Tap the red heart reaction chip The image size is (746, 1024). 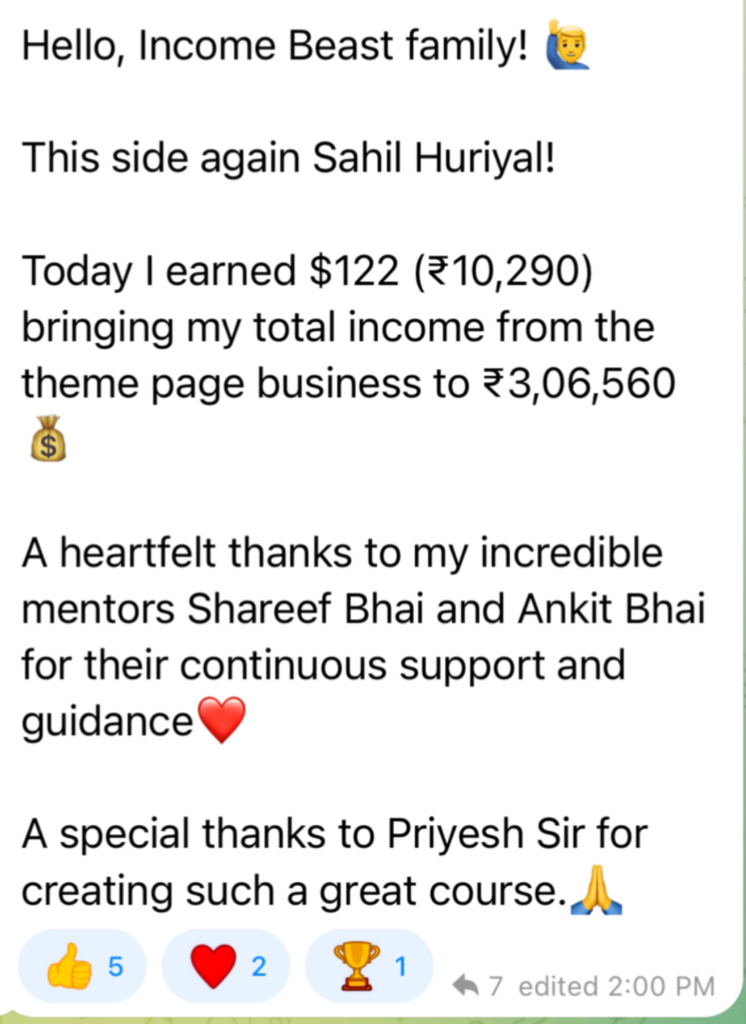pyautogui.click(x=226, y=967)
